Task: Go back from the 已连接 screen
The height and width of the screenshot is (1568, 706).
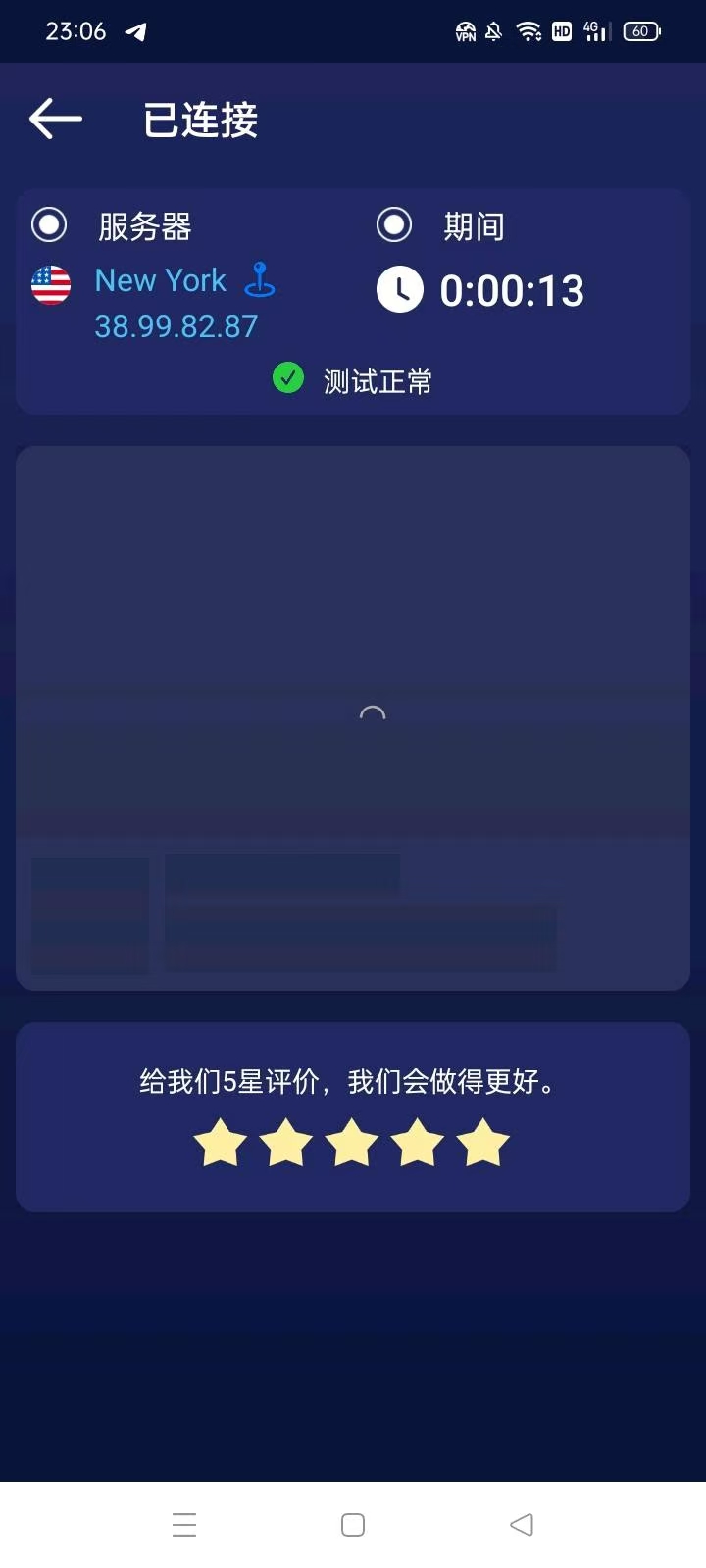Action: (x=56, y=120)
